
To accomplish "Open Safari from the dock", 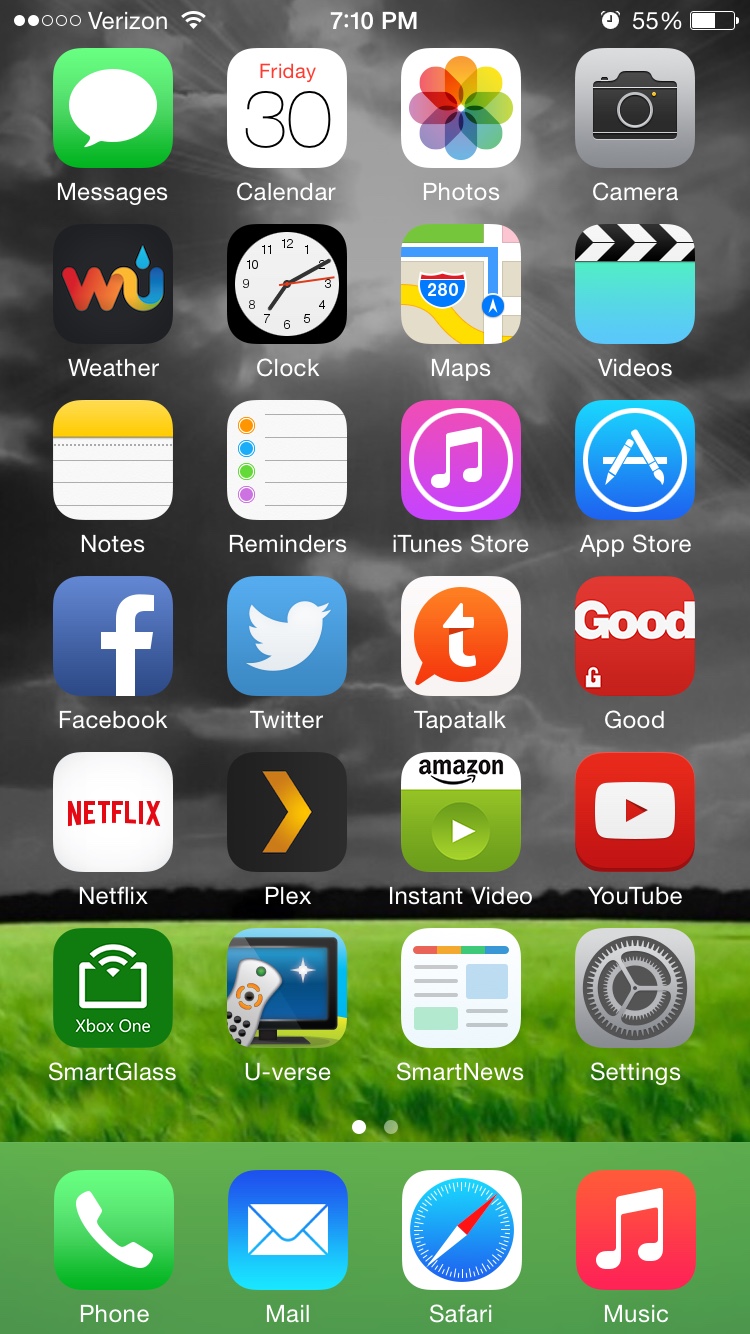I will tap(461, 1230).
